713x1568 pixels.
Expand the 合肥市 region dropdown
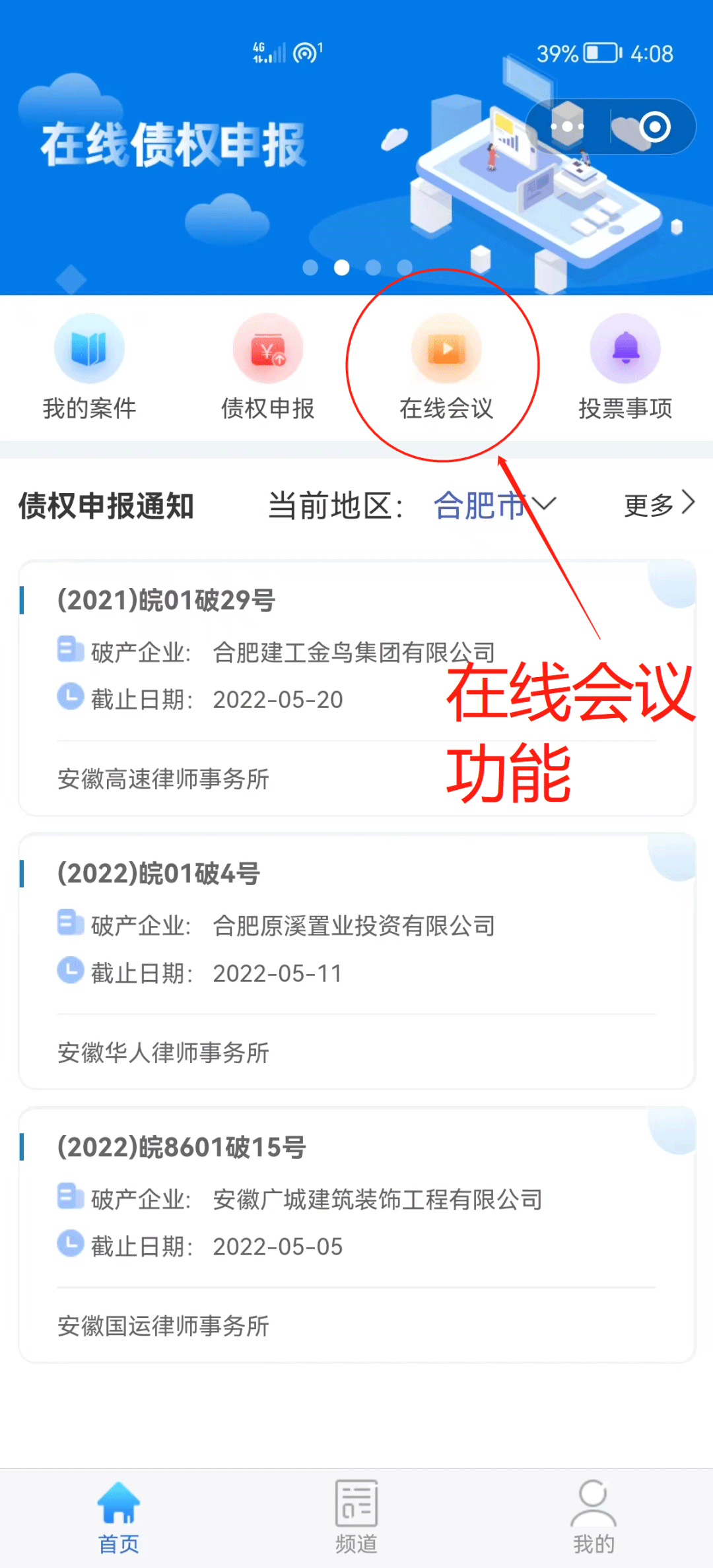point(495,506)
